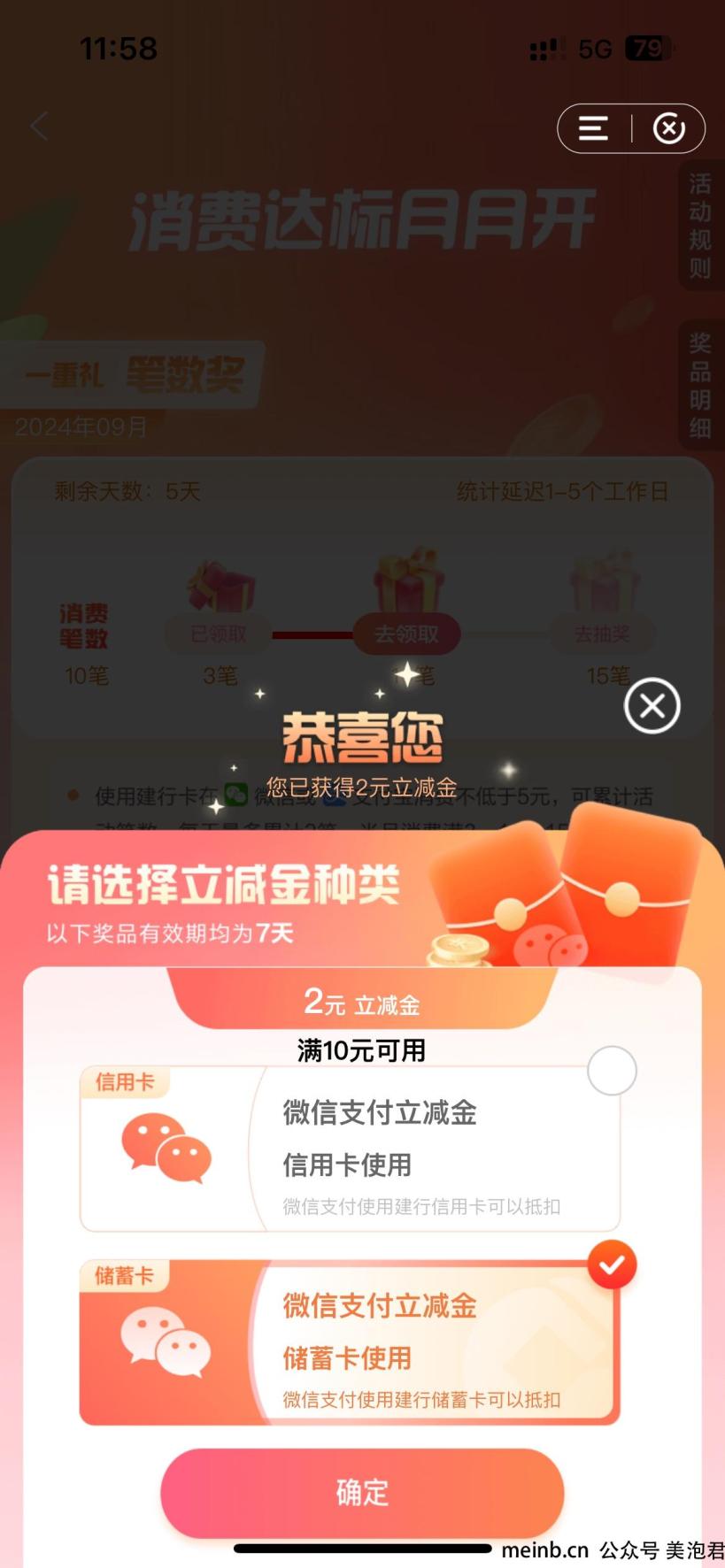
Task: Choose the 储蓄卡 WeChat Pay discount option
Action: pos(350,1342)
